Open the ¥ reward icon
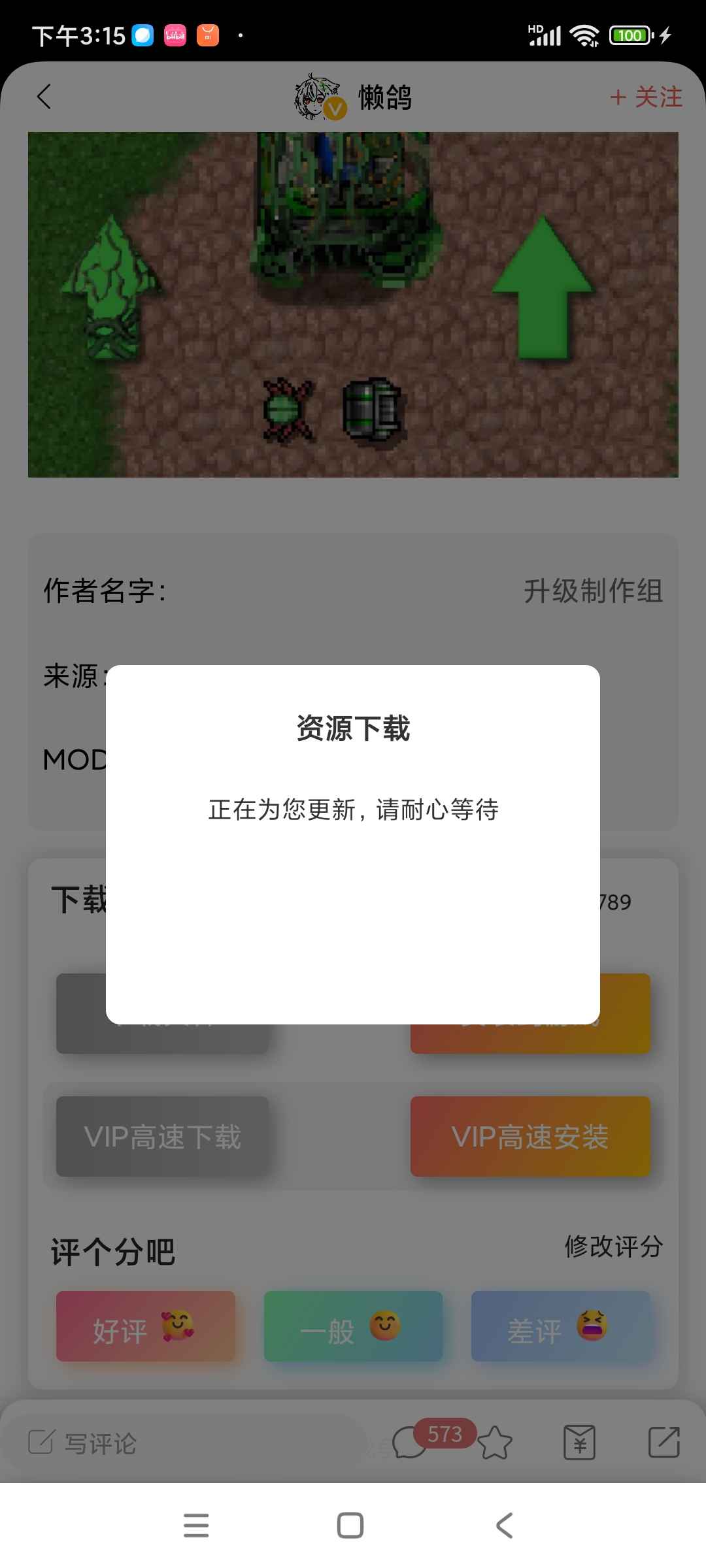The width and height of the screenshot is (706, 1568). click(x=579, y=1443)
